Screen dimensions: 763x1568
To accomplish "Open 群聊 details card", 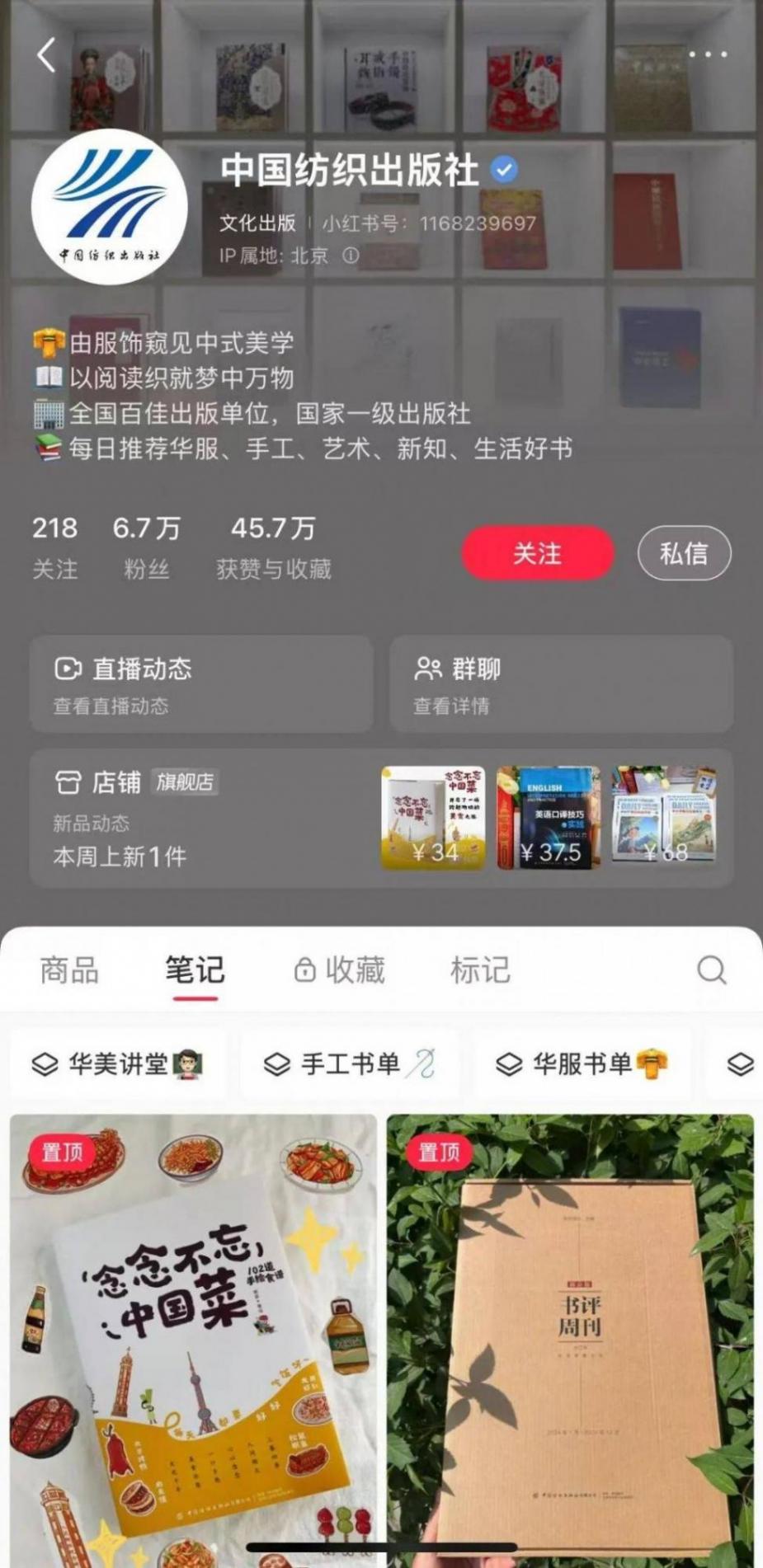I will (x=561, y=684).
